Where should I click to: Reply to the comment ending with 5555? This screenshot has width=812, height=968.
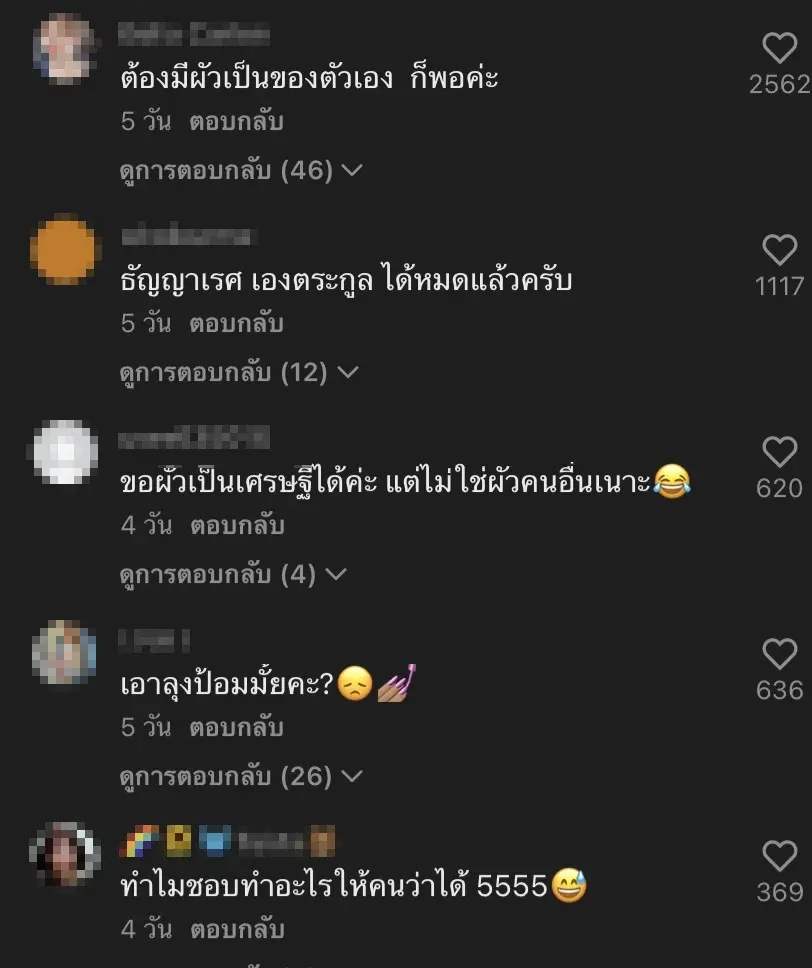pos(237,930)
